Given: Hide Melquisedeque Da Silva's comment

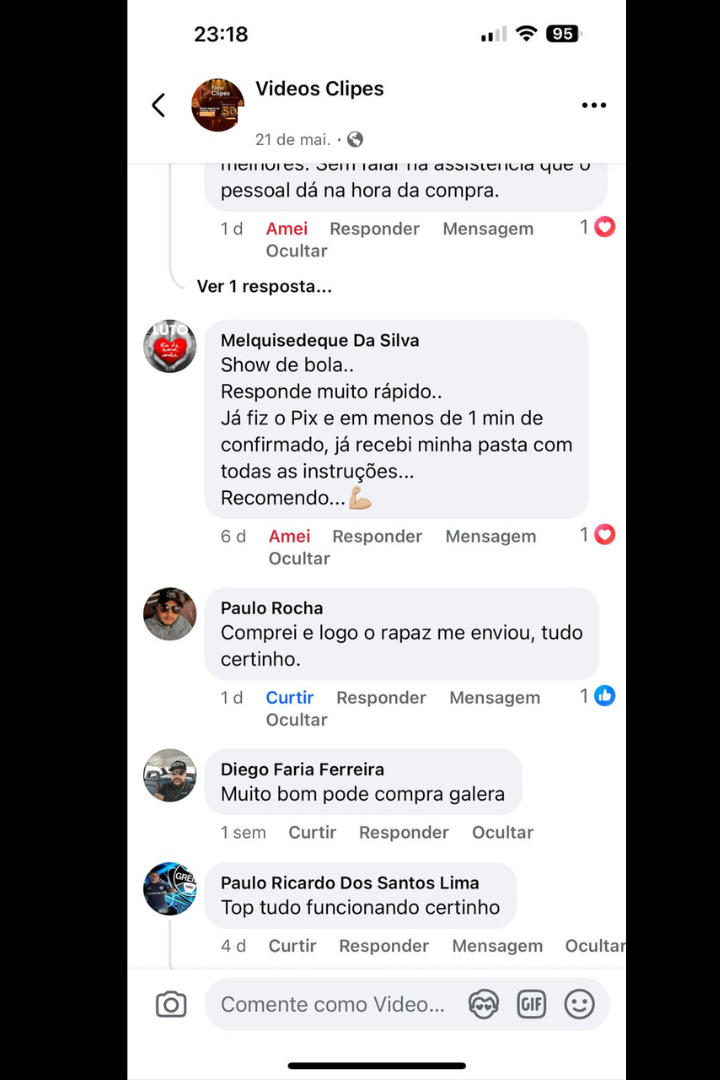Looking at the screenshot, I should point(298,558).
